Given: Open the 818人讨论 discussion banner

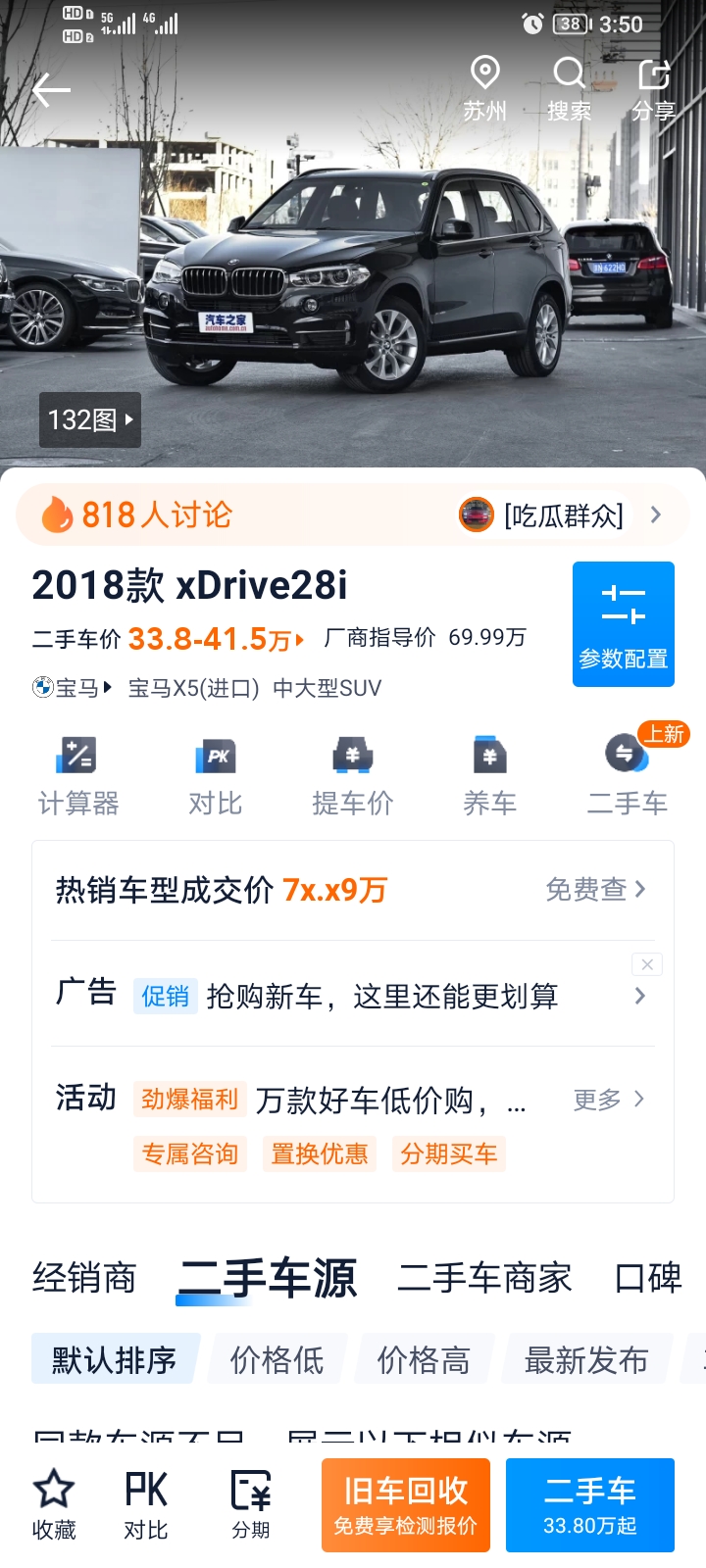Looking at the screenshot, I should click(x=353, y=514).
